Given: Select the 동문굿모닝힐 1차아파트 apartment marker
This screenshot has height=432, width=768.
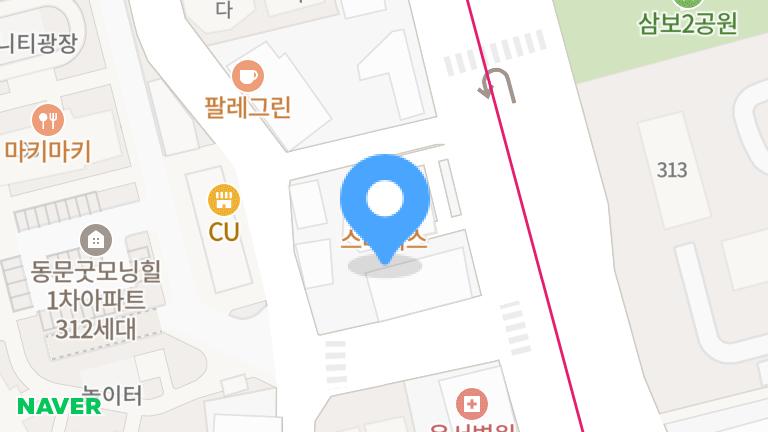Looking at the screenshot, I should coord(96,239).
